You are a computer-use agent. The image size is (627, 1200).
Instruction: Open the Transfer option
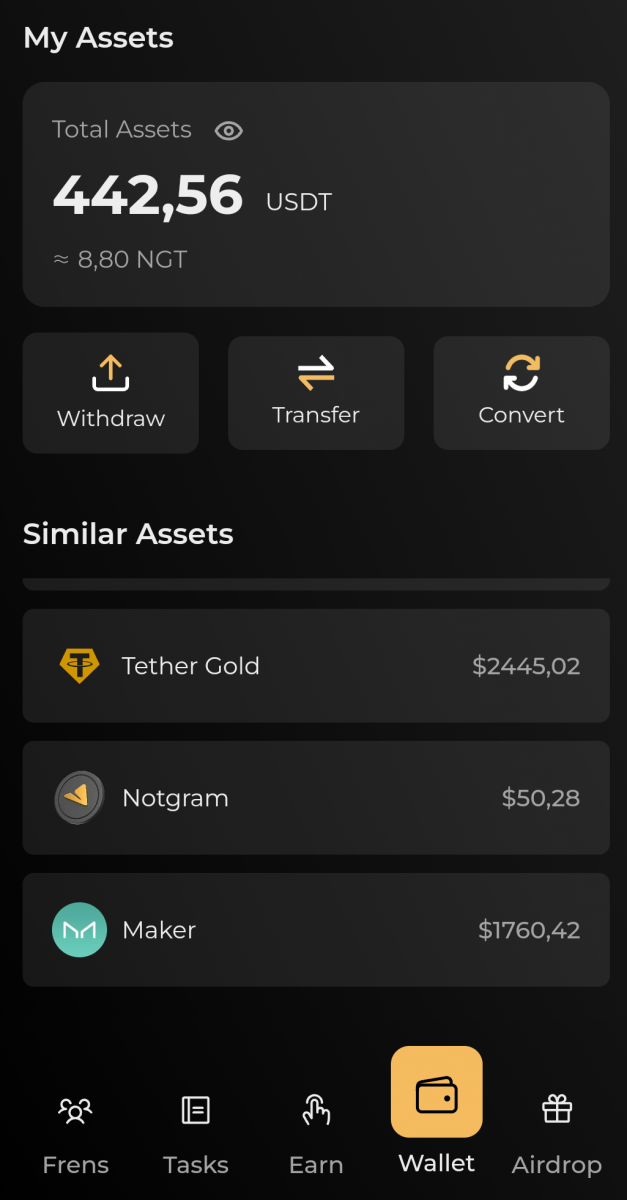click(316, 393)
